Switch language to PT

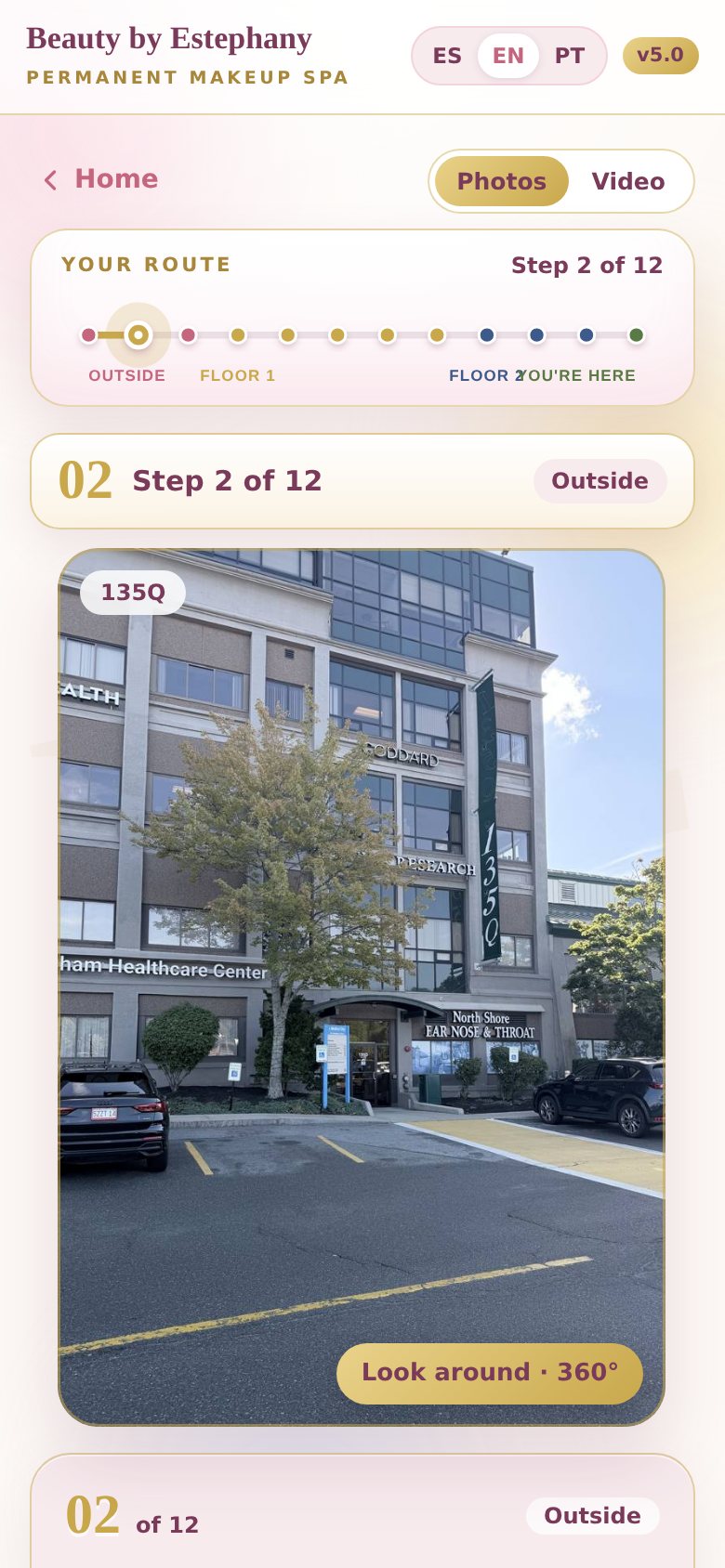[x=570, y=56]
